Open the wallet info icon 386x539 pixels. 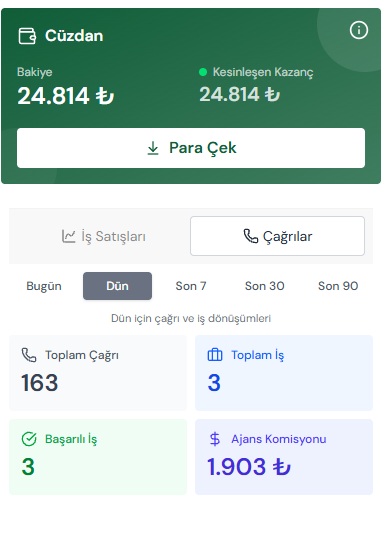359,30
